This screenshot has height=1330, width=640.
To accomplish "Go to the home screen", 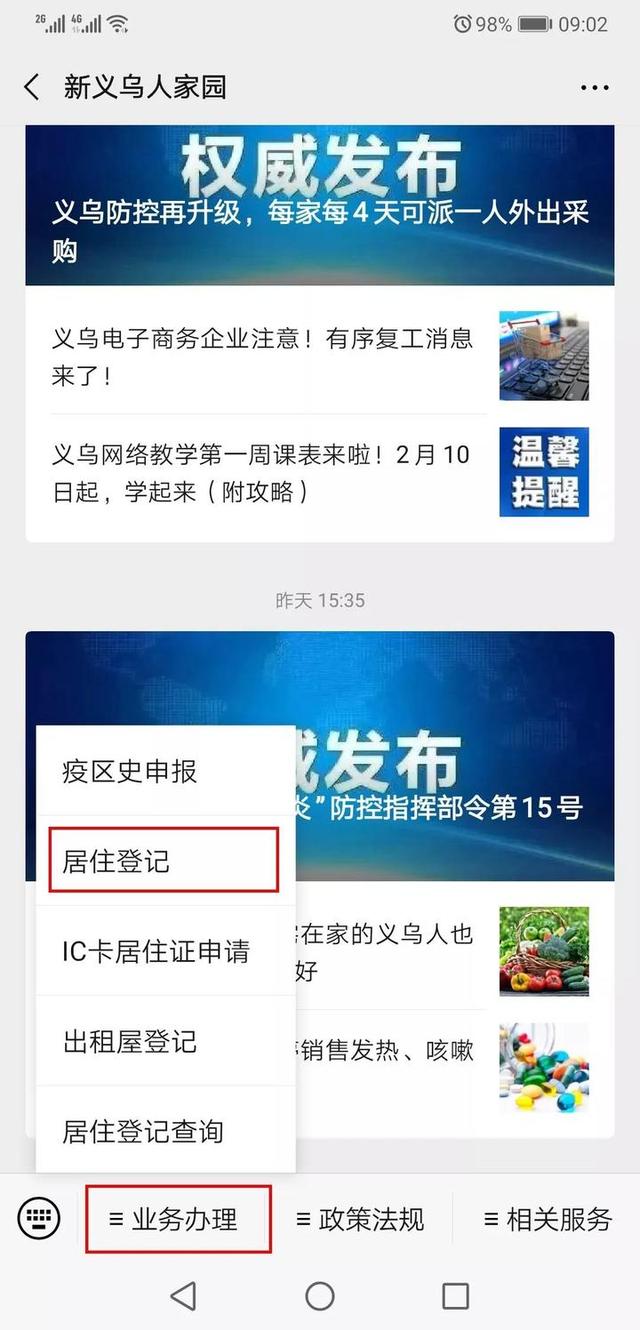I will point(320,1296).
